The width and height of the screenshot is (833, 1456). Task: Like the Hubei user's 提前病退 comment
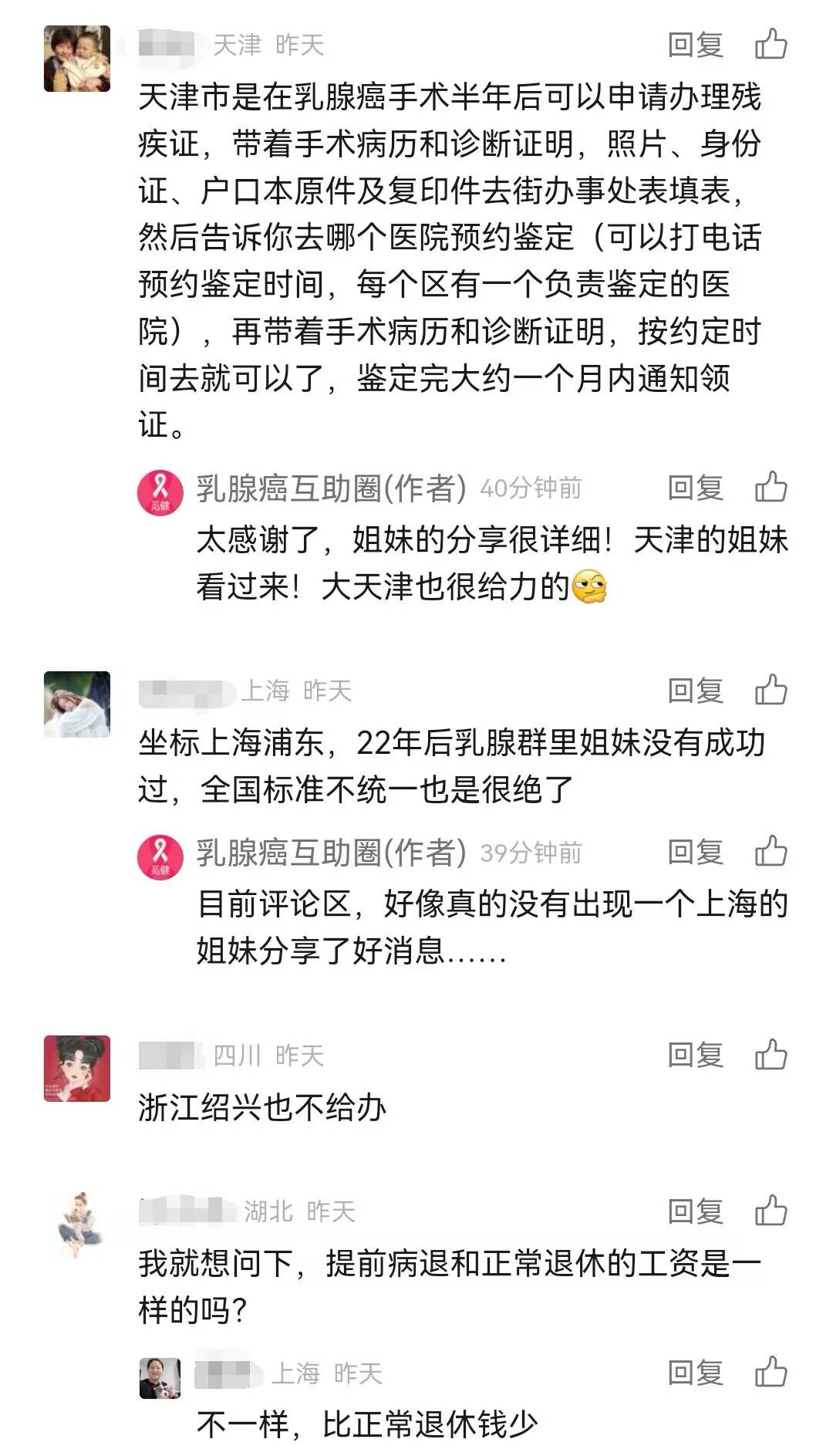[771, 1211]
